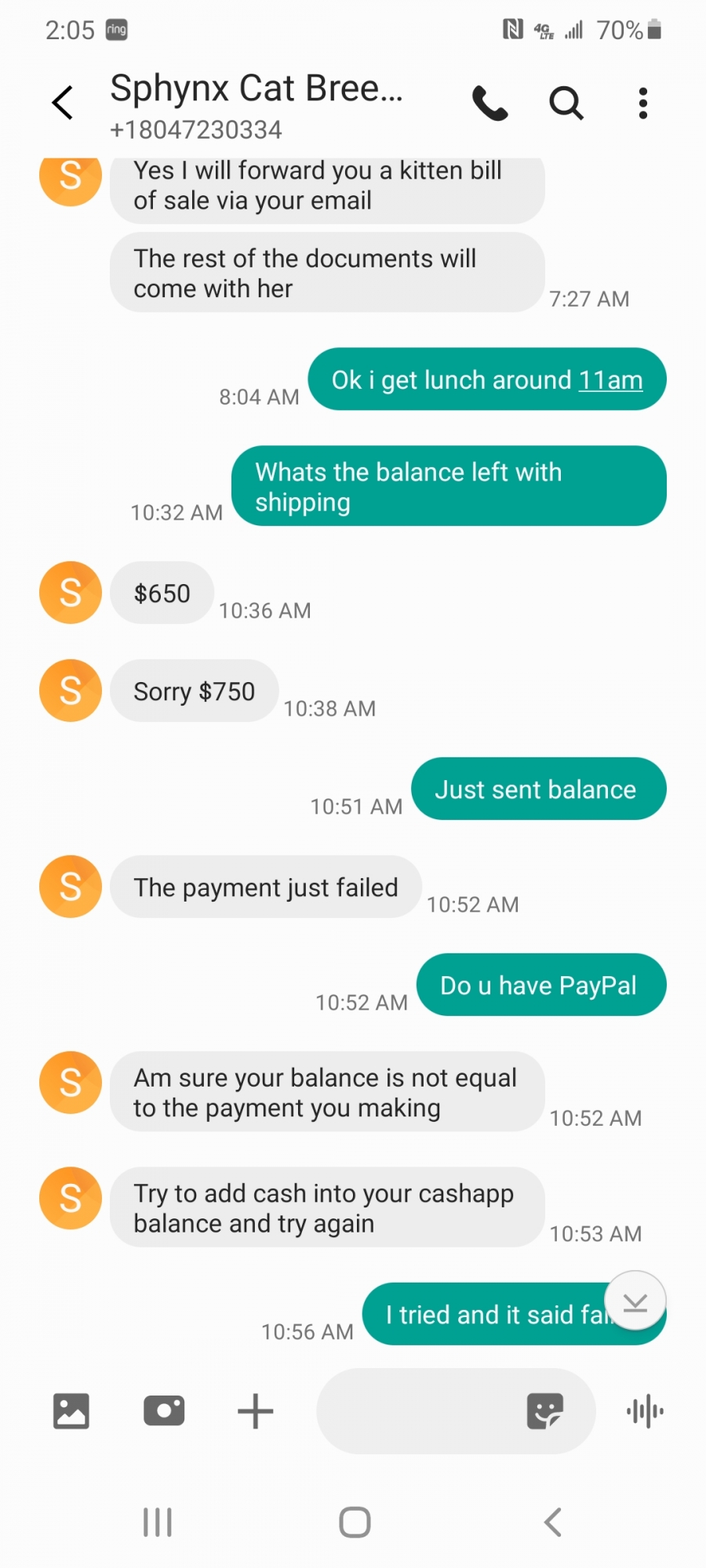Call the Sphynx Cat Breeder contact
Viewport: 706px width, 1568px height.
coord(490,103)
